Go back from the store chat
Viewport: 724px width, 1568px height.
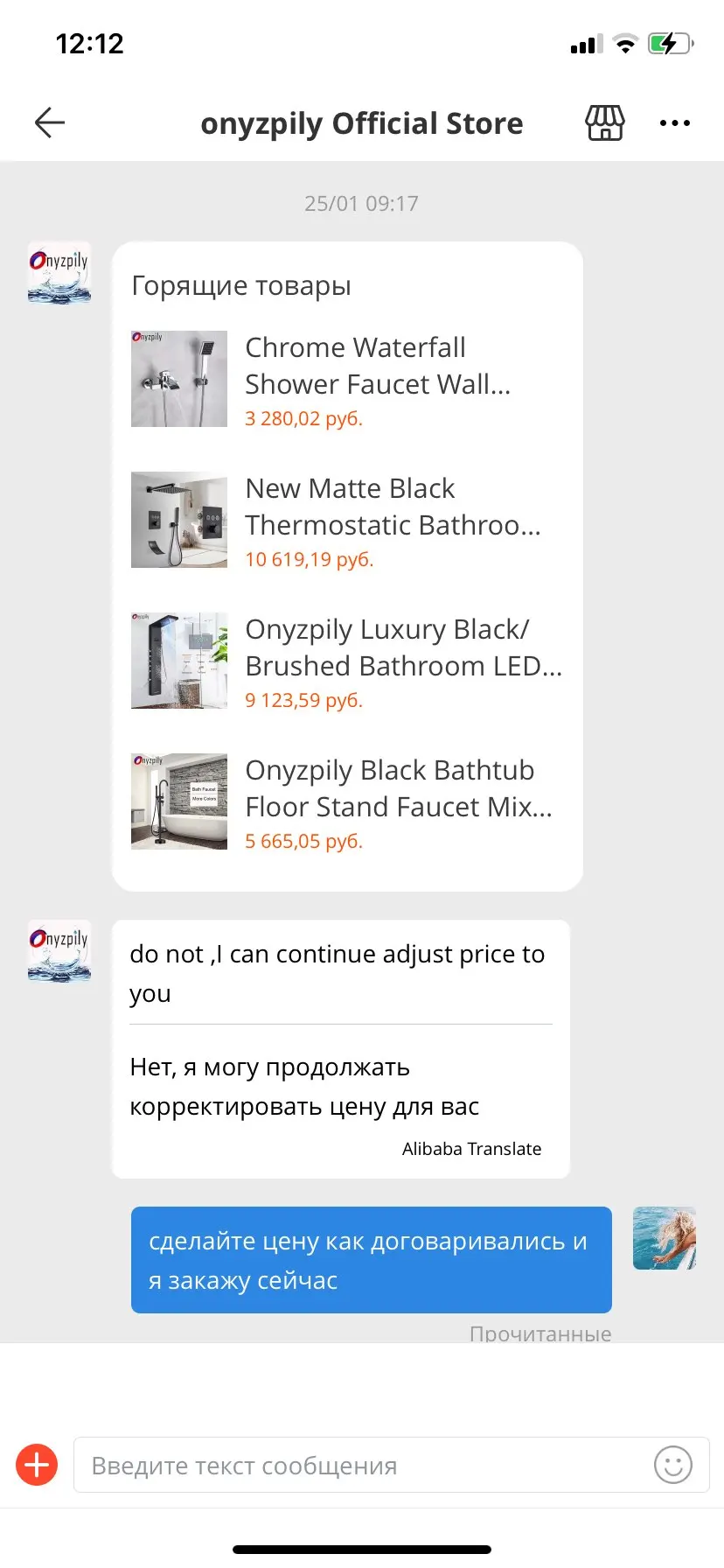point(50,122)
